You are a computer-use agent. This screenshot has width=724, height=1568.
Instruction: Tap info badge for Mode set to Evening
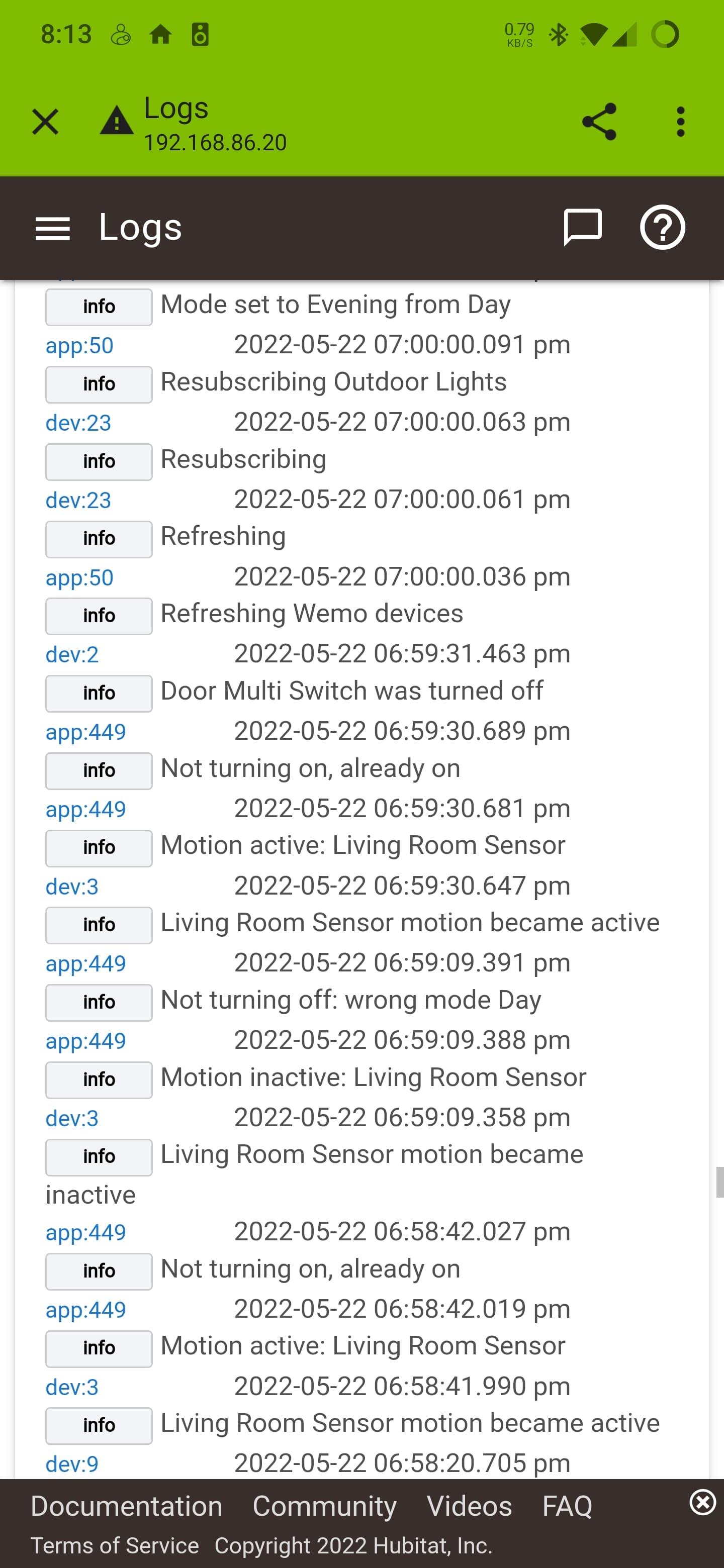[99, 307]
